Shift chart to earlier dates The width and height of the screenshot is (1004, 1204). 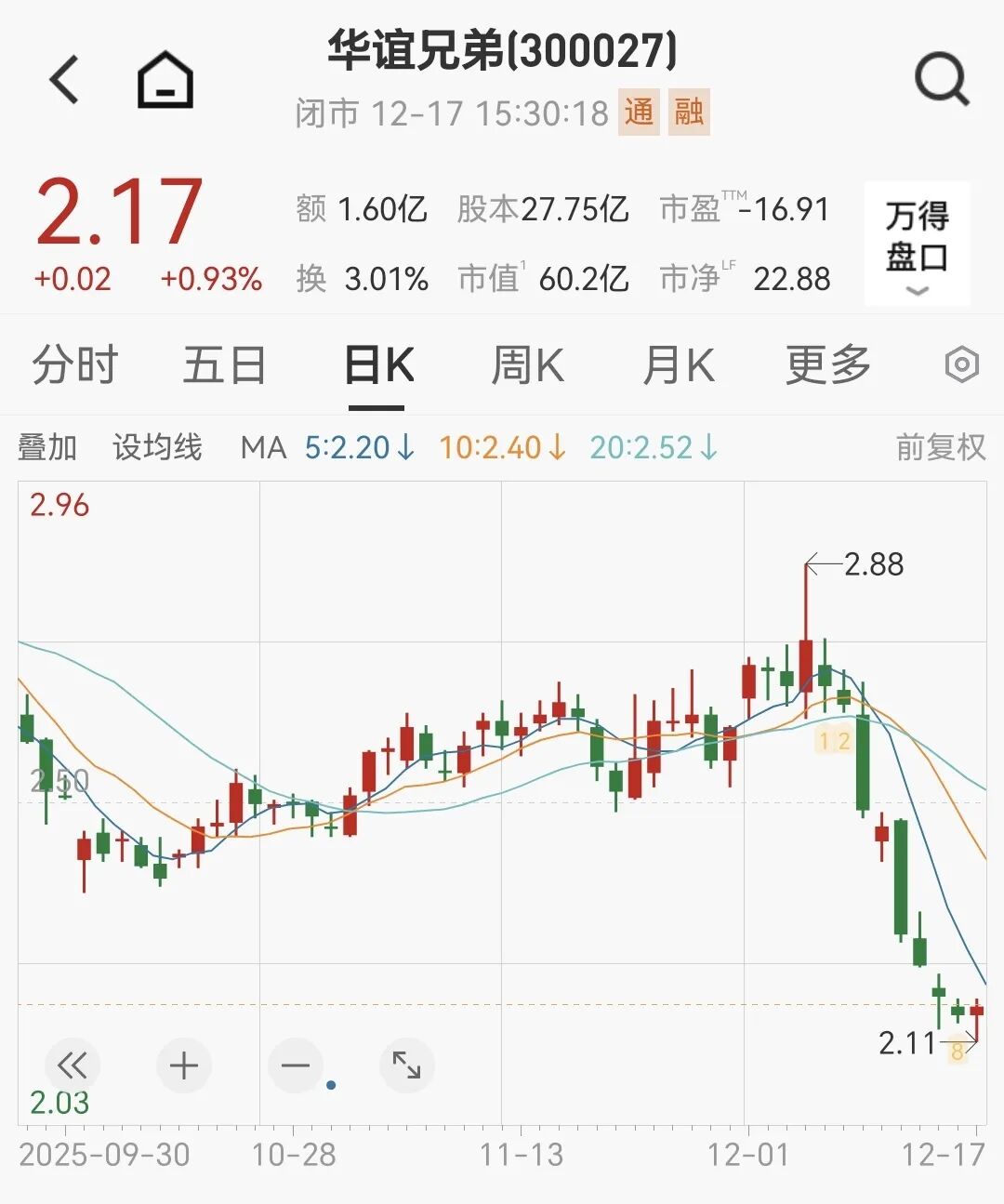[73, 1065]
